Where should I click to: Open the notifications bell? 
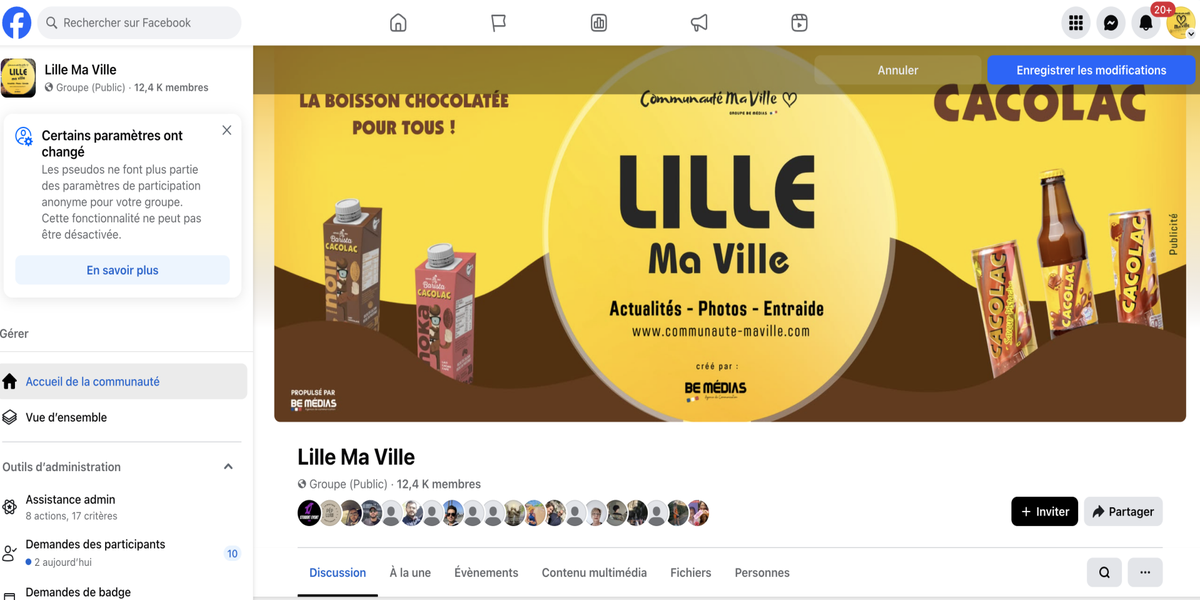1146,23
